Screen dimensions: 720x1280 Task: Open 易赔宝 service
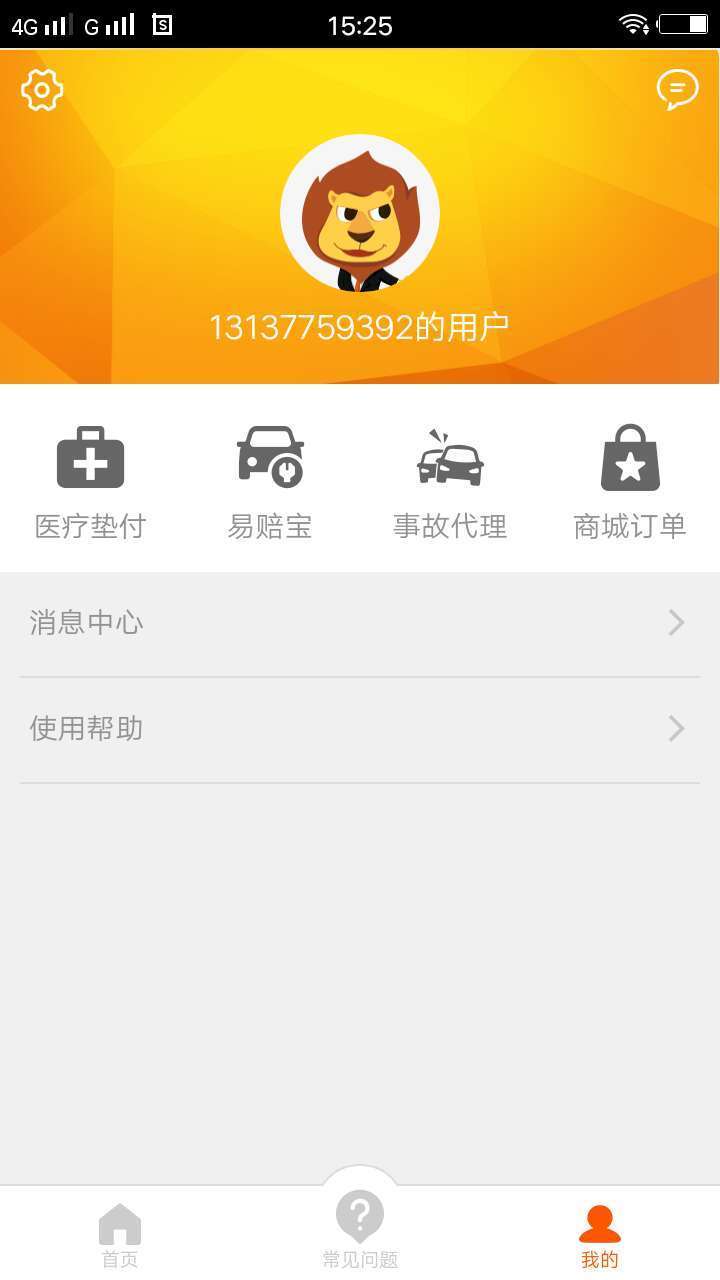270,482
